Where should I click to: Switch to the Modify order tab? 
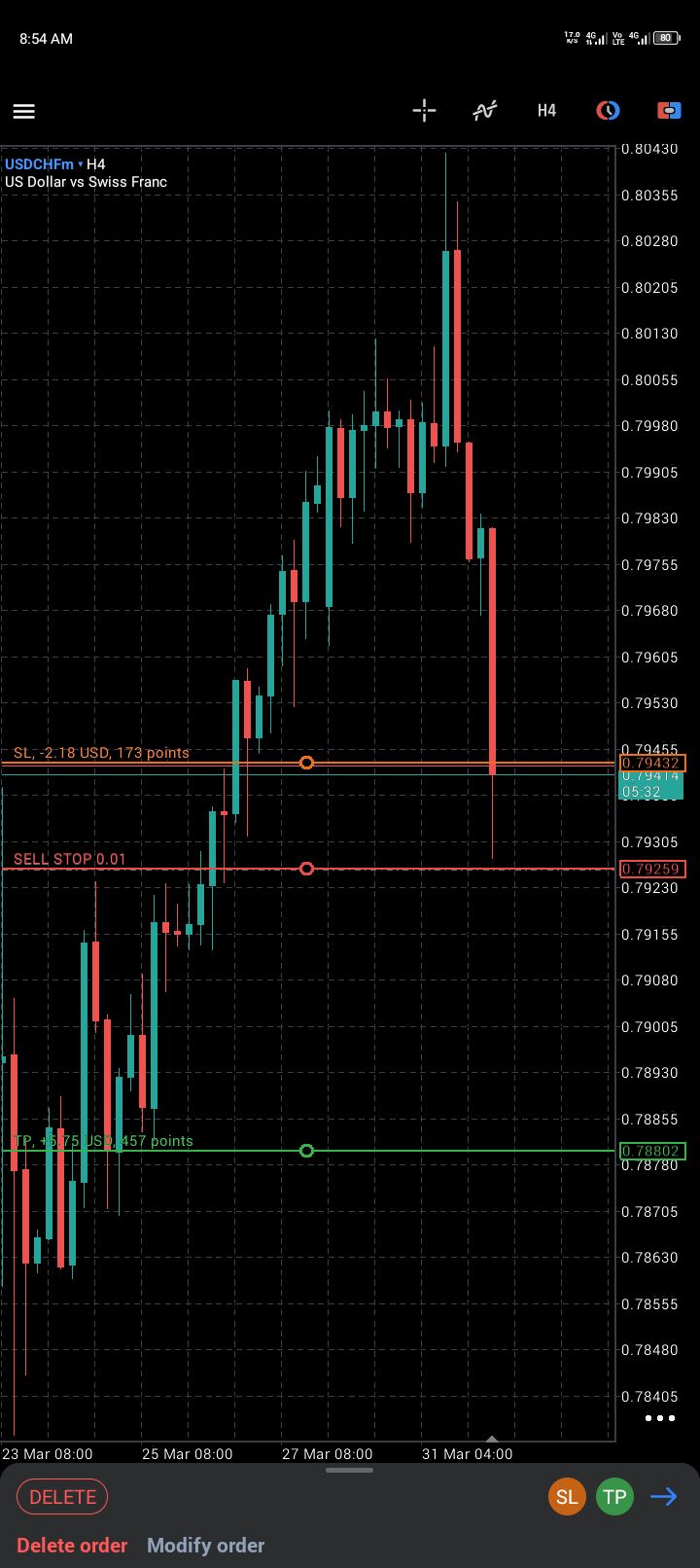tap(205, 1545)
